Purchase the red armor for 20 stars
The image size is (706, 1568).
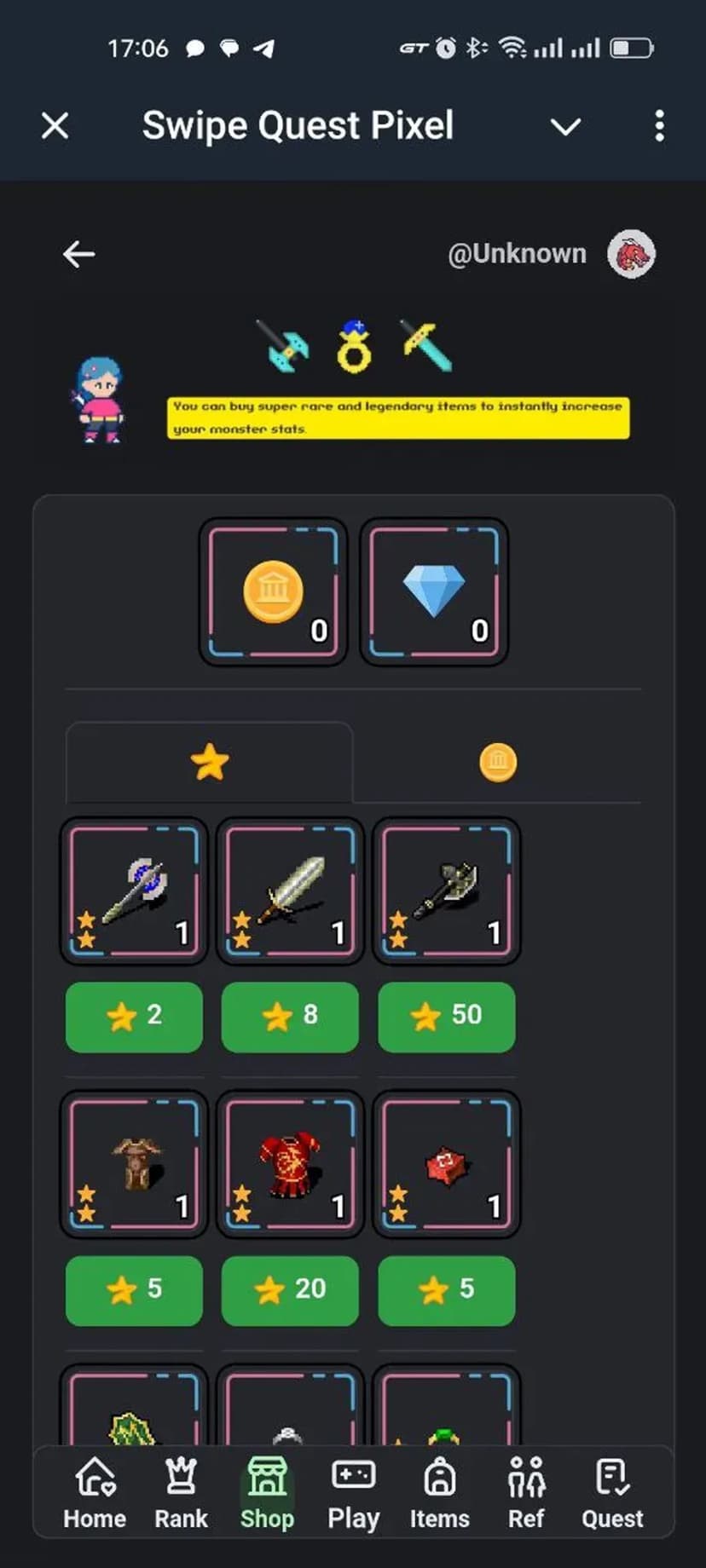(290, 1289)
